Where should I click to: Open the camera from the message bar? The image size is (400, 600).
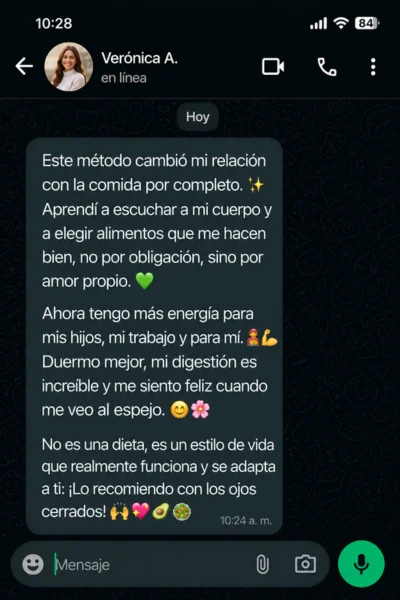(x=305, y=564)
